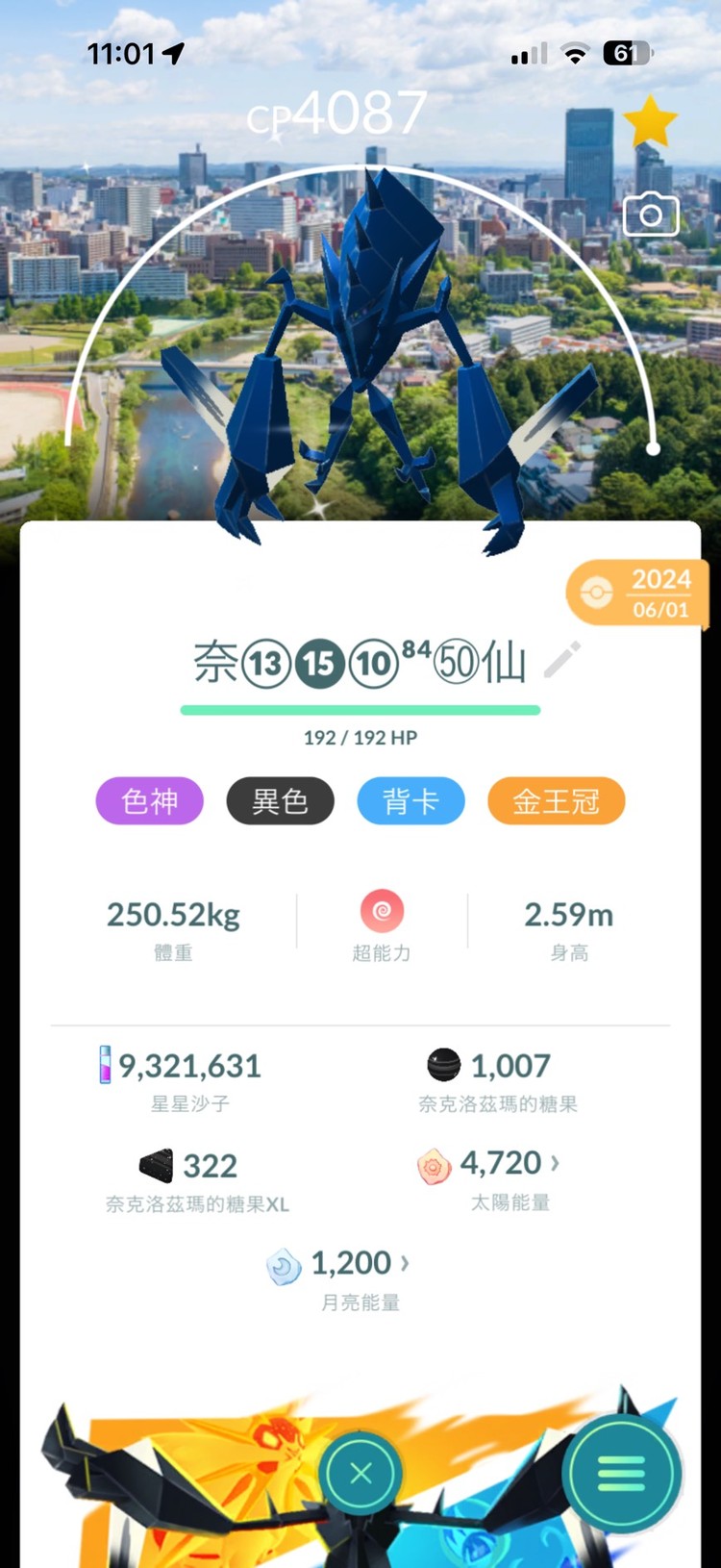Open the hamburger menu at bottom right

620,1472
